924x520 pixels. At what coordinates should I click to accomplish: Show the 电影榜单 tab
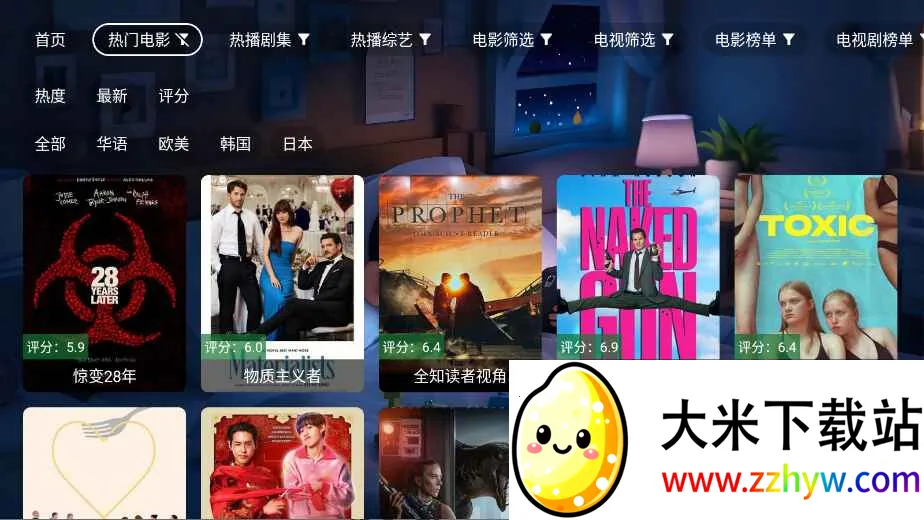pos(755,40)
